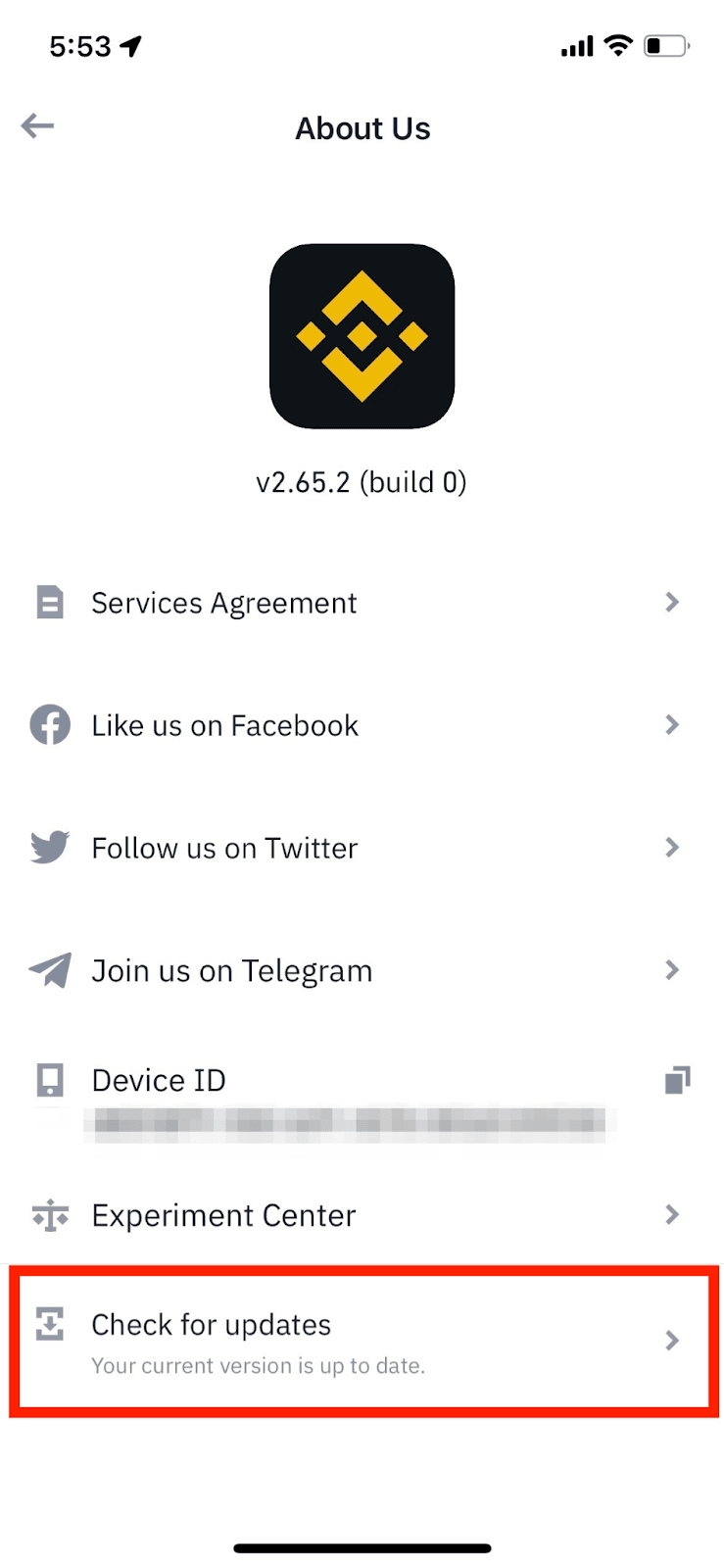Go back from About Us
This screenshot has height=1568, width=724.
(38, 126)
